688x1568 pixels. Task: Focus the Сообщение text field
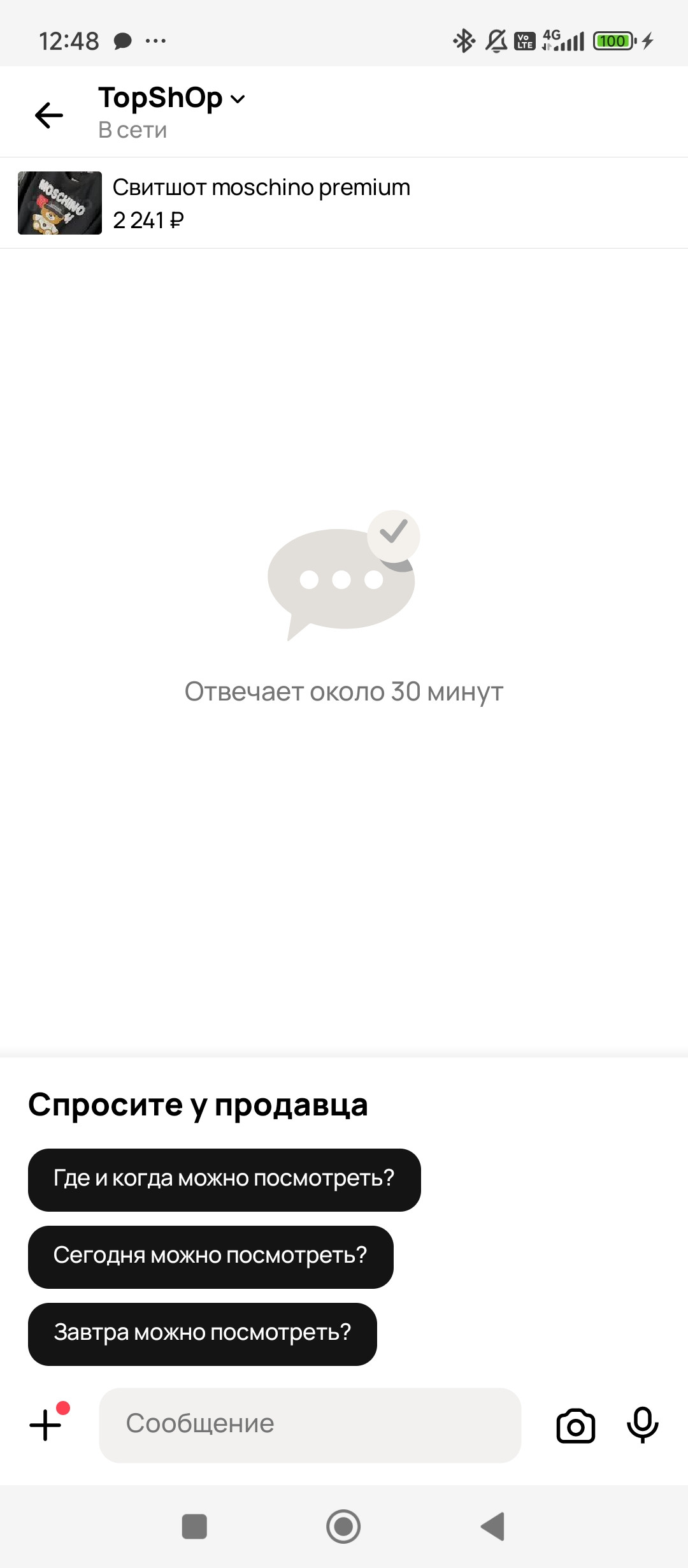[x=310, y=1425]
